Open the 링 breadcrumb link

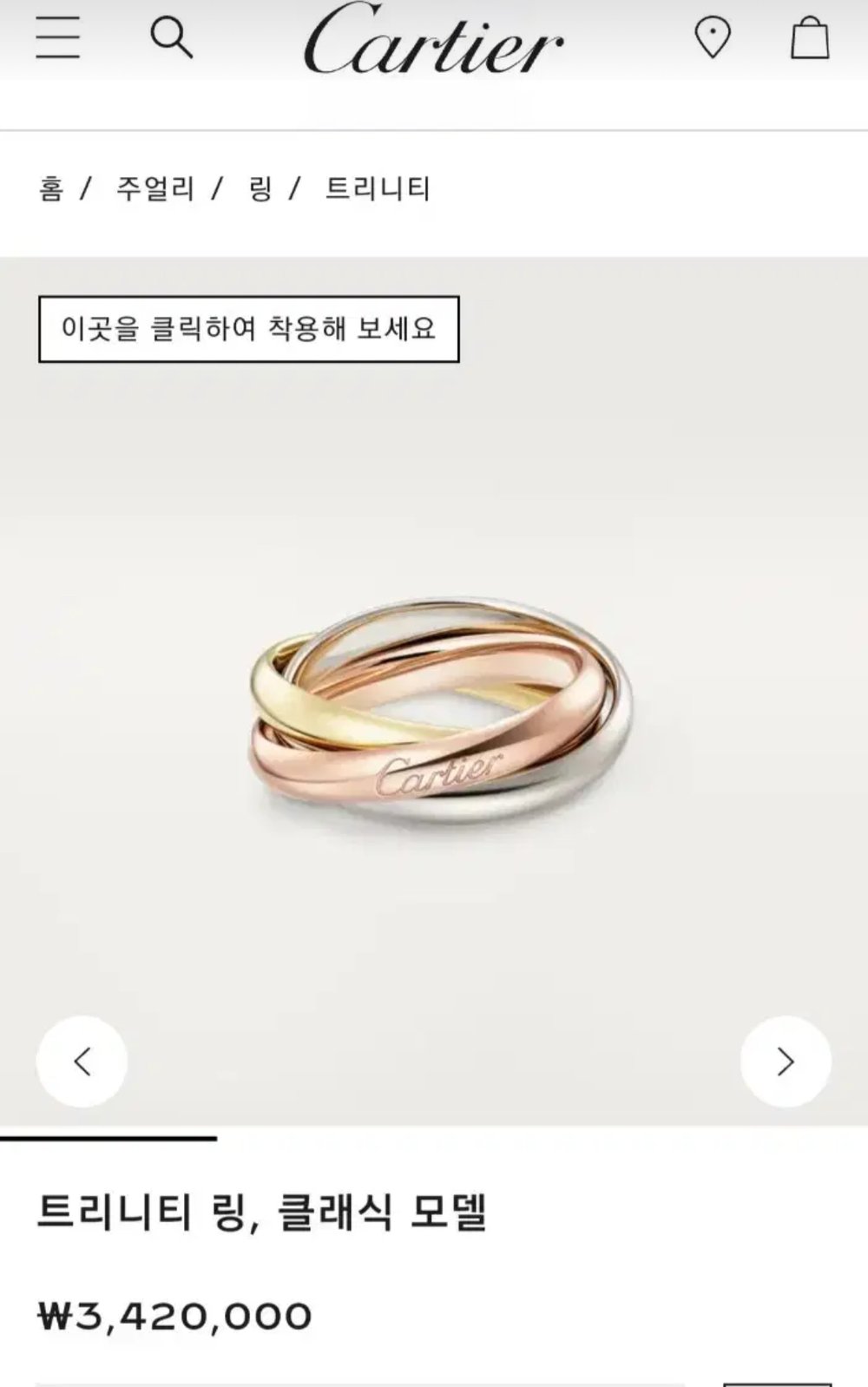(260, 188)
